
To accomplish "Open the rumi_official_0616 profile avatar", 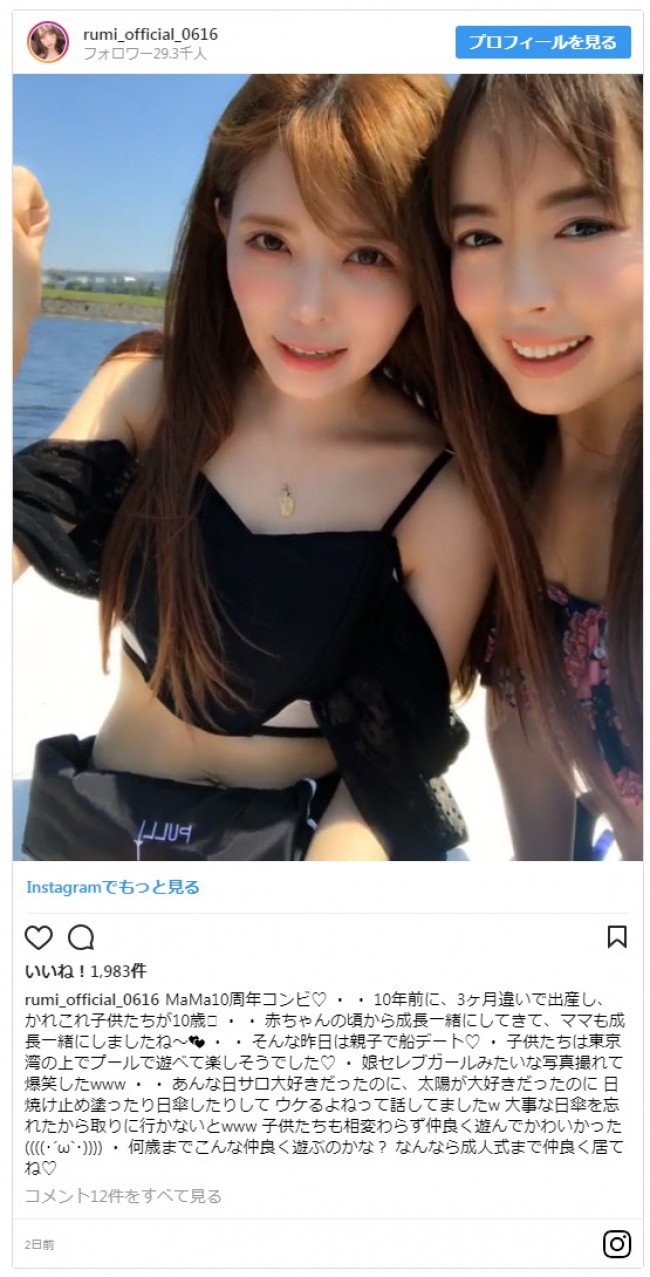I will [x=47, y=42].
